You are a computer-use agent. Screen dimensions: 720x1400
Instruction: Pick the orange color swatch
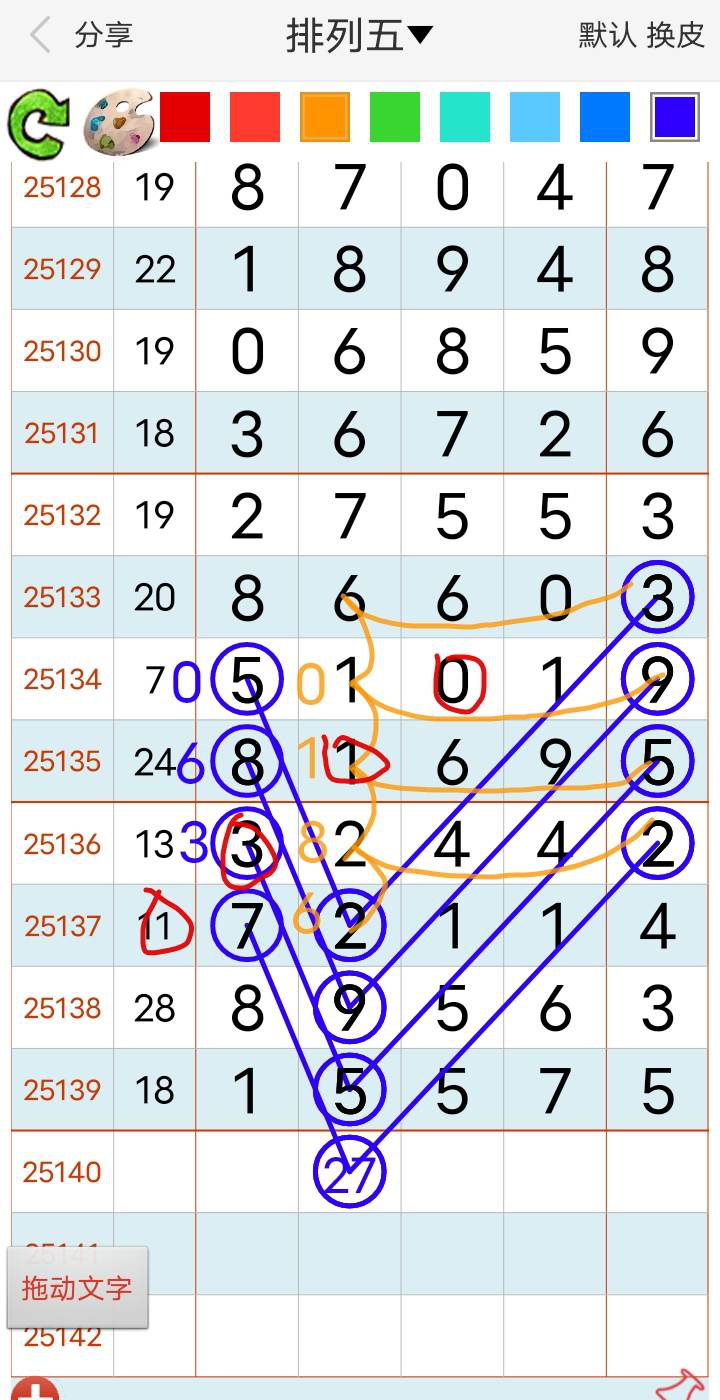[325, 117]
